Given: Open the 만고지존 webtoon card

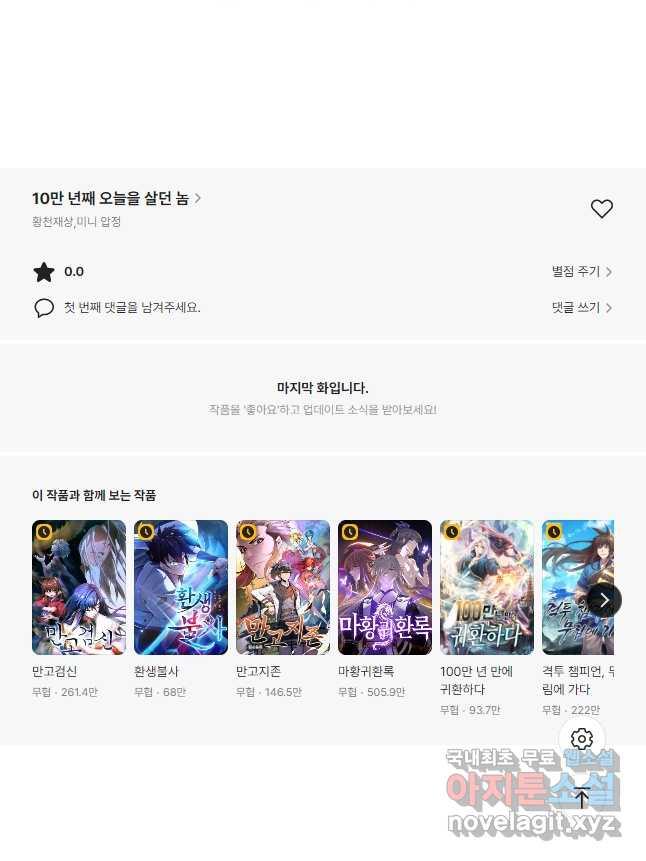Looking at the screenshot, I should tap(283, 587).
